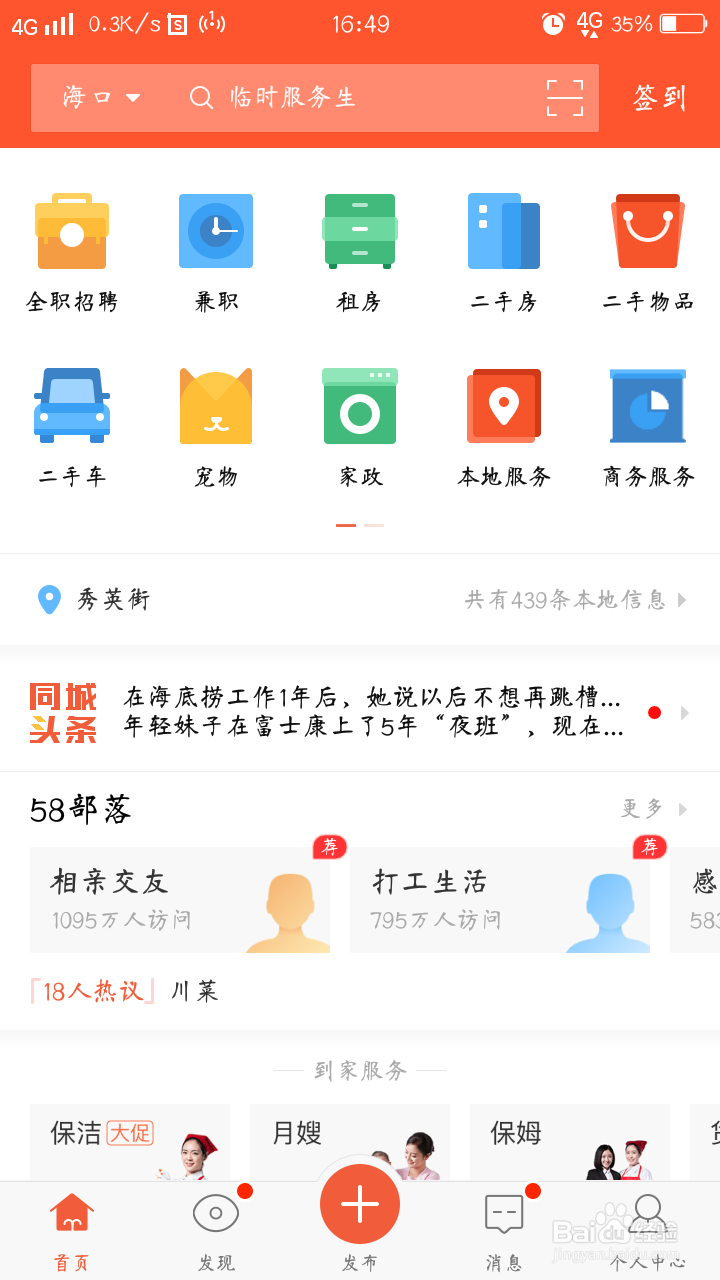
Task: Open the 发布 orange plus button
Action: click(359, 1204)
